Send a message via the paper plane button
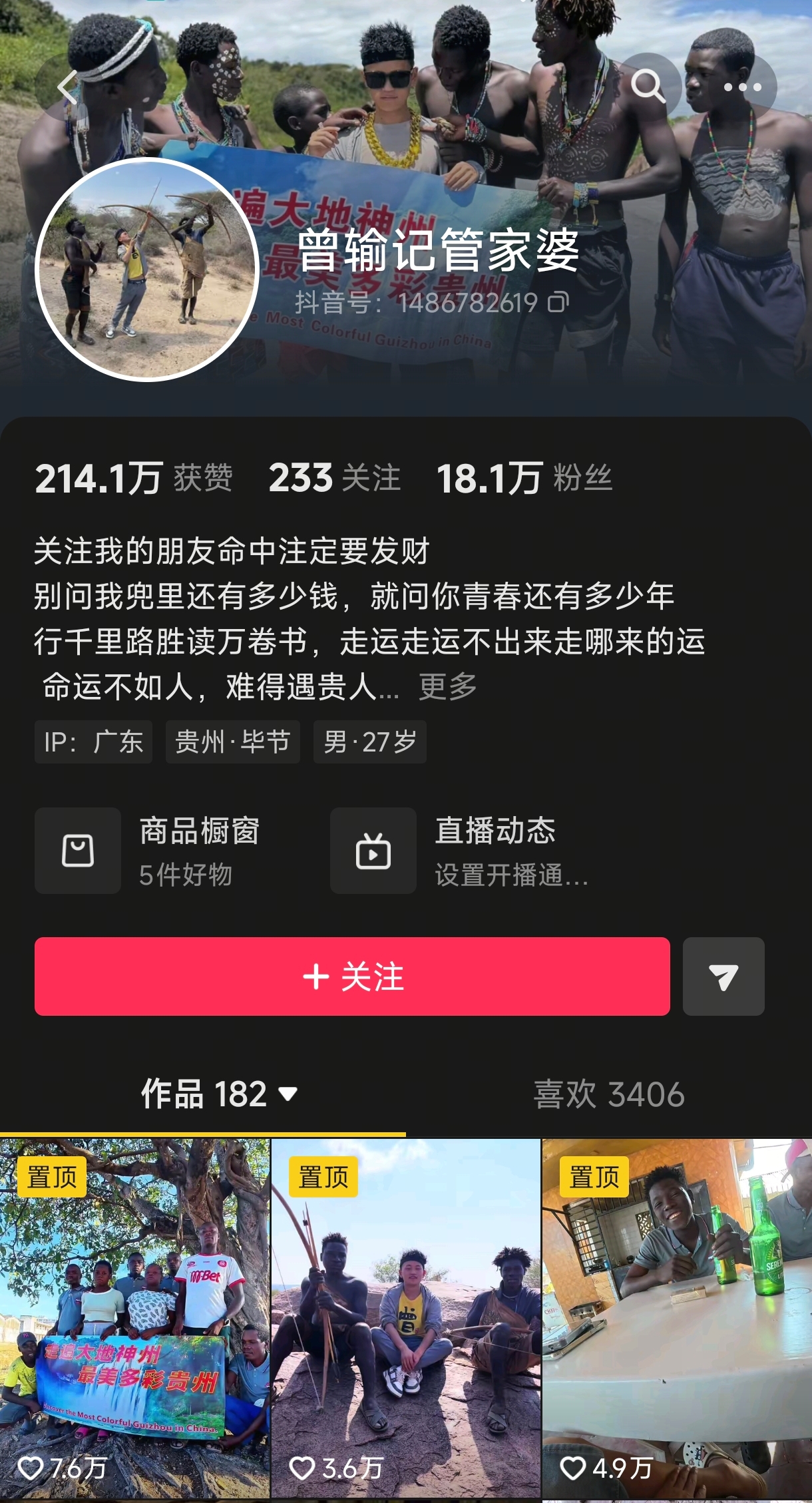 [723, 976]
